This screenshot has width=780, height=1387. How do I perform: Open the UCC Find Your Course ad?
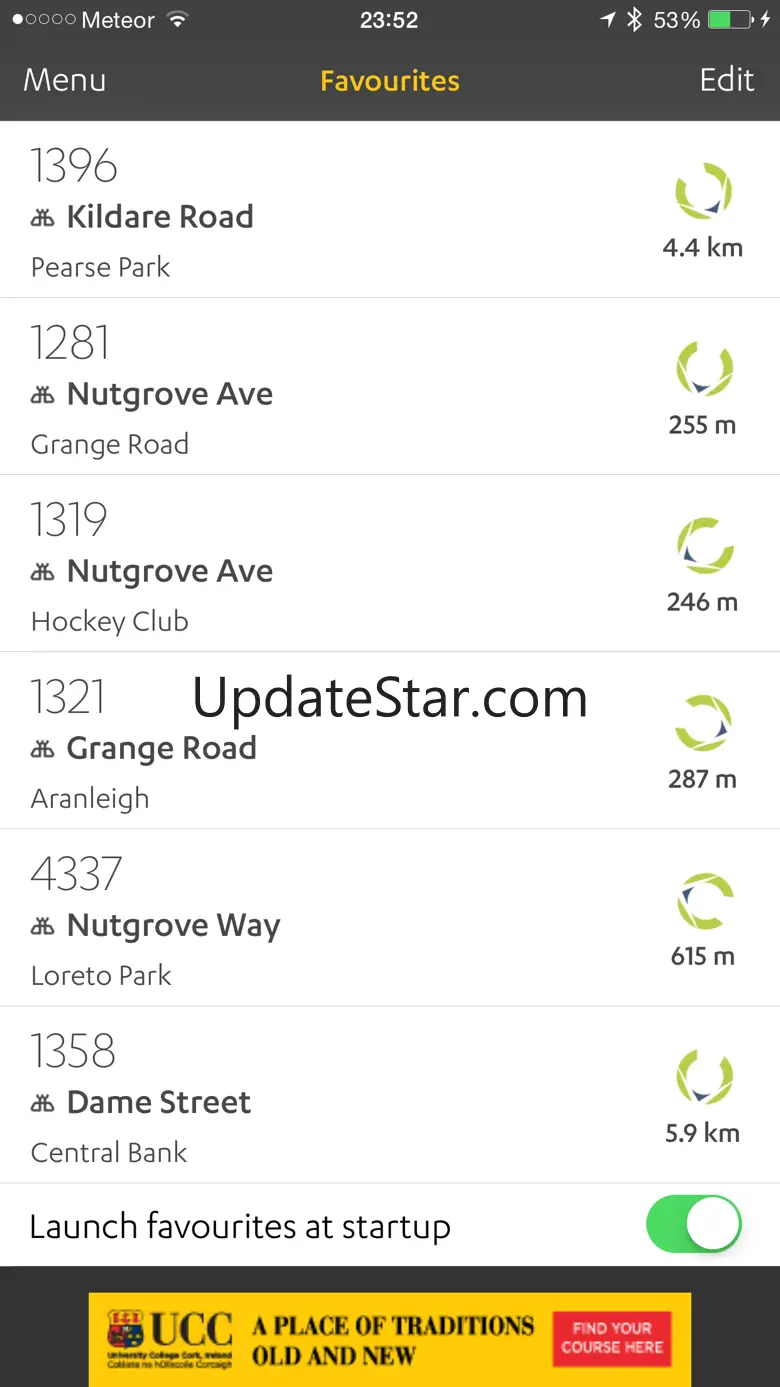tap(612, 1338)
